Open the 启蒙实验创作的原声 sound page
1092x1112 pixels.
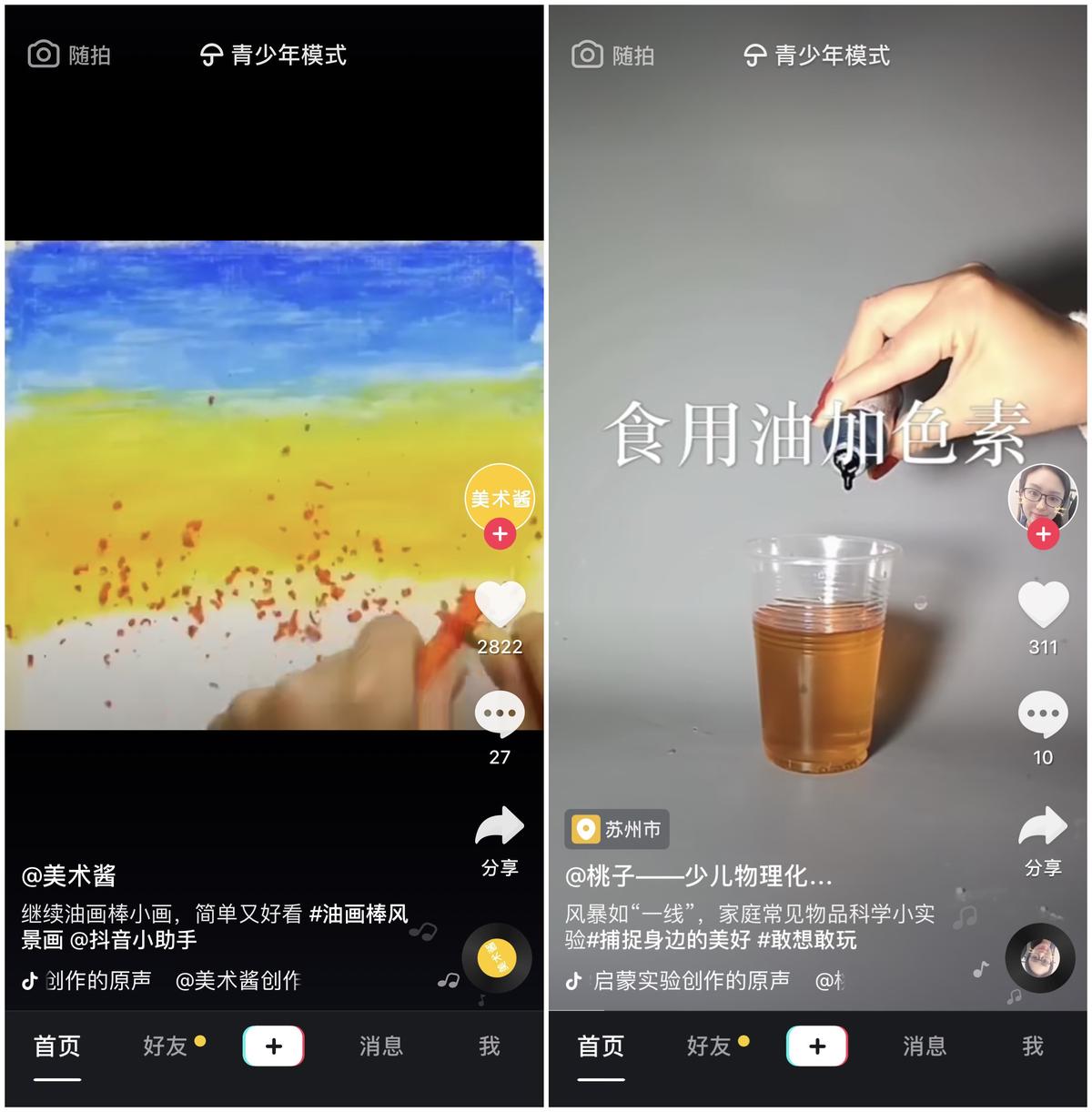(690, 981)
